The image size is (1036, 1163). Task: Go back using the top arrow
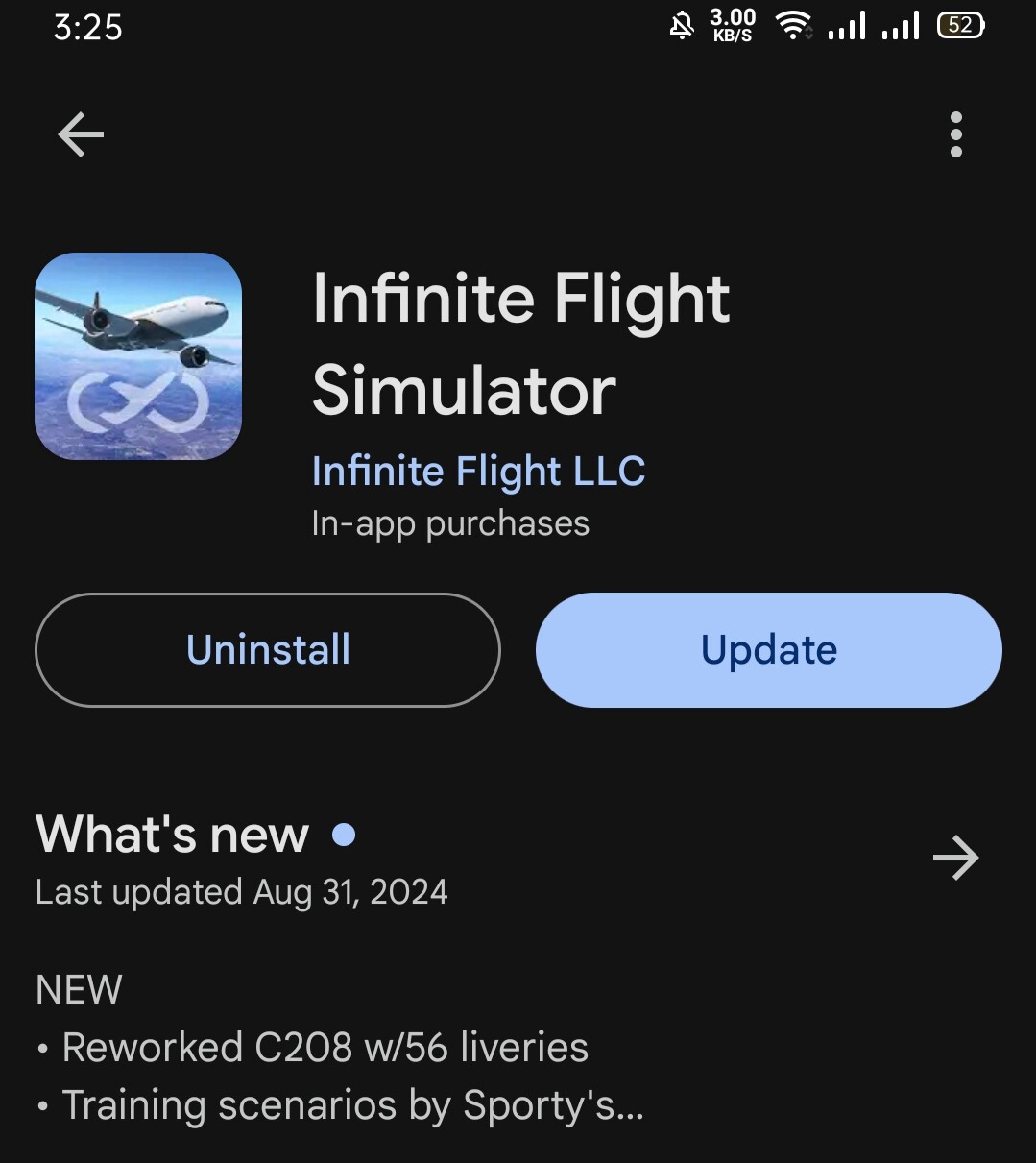81,133
